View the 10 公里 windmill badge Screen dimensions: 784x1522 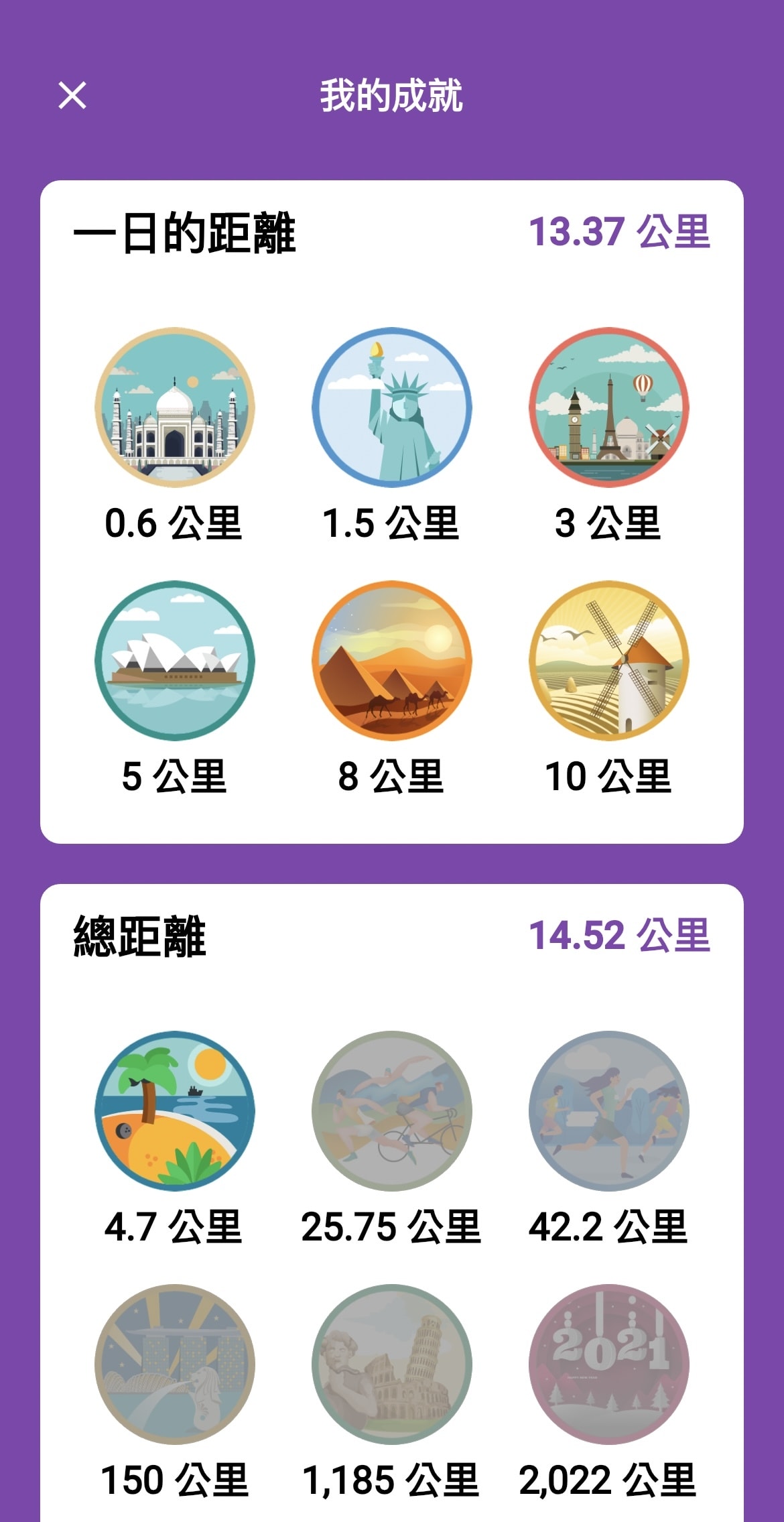(x=609, y=661)
